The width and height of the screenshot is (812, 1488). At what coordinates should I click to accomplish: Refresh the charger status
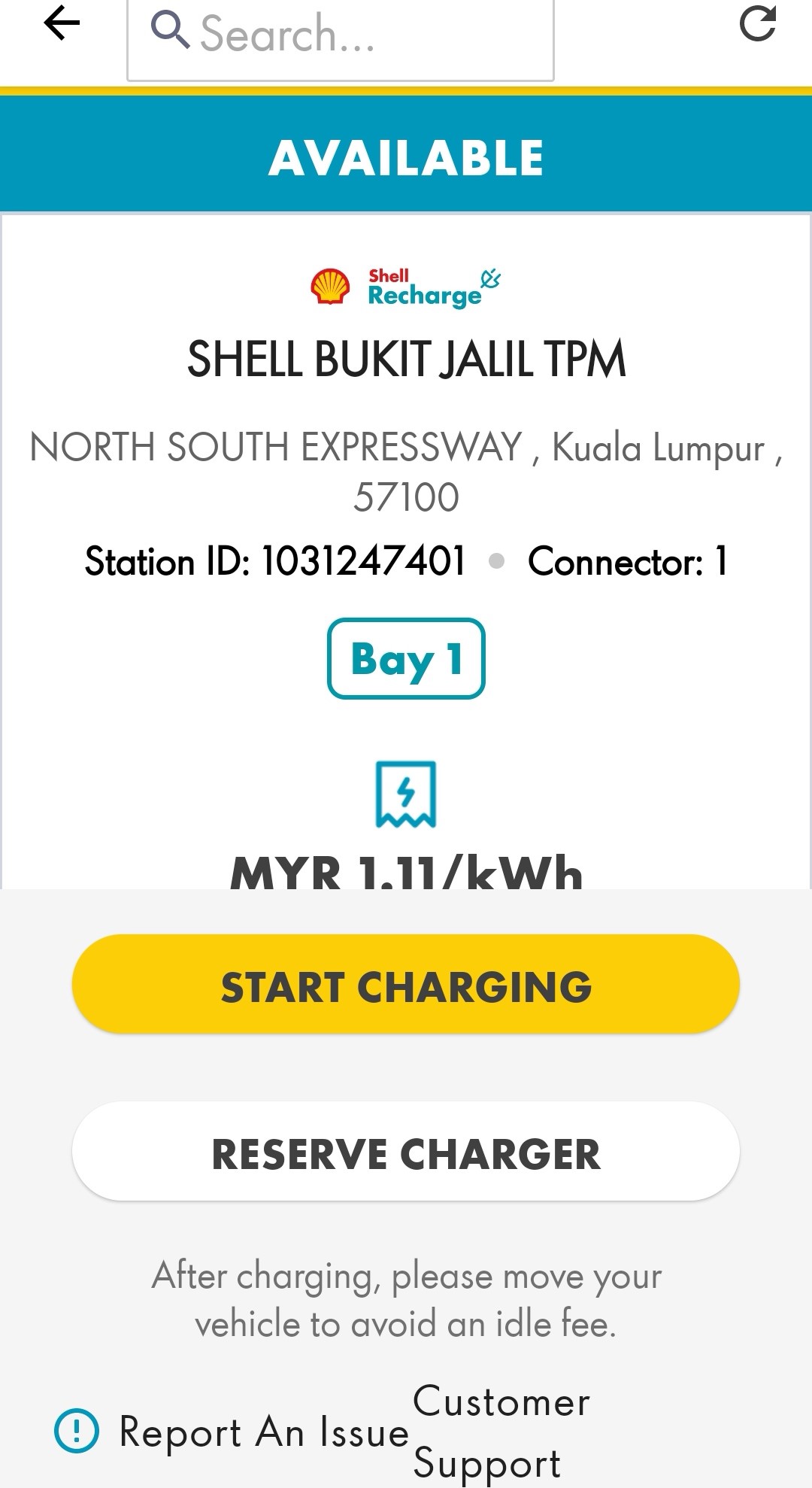click(757, 23)
